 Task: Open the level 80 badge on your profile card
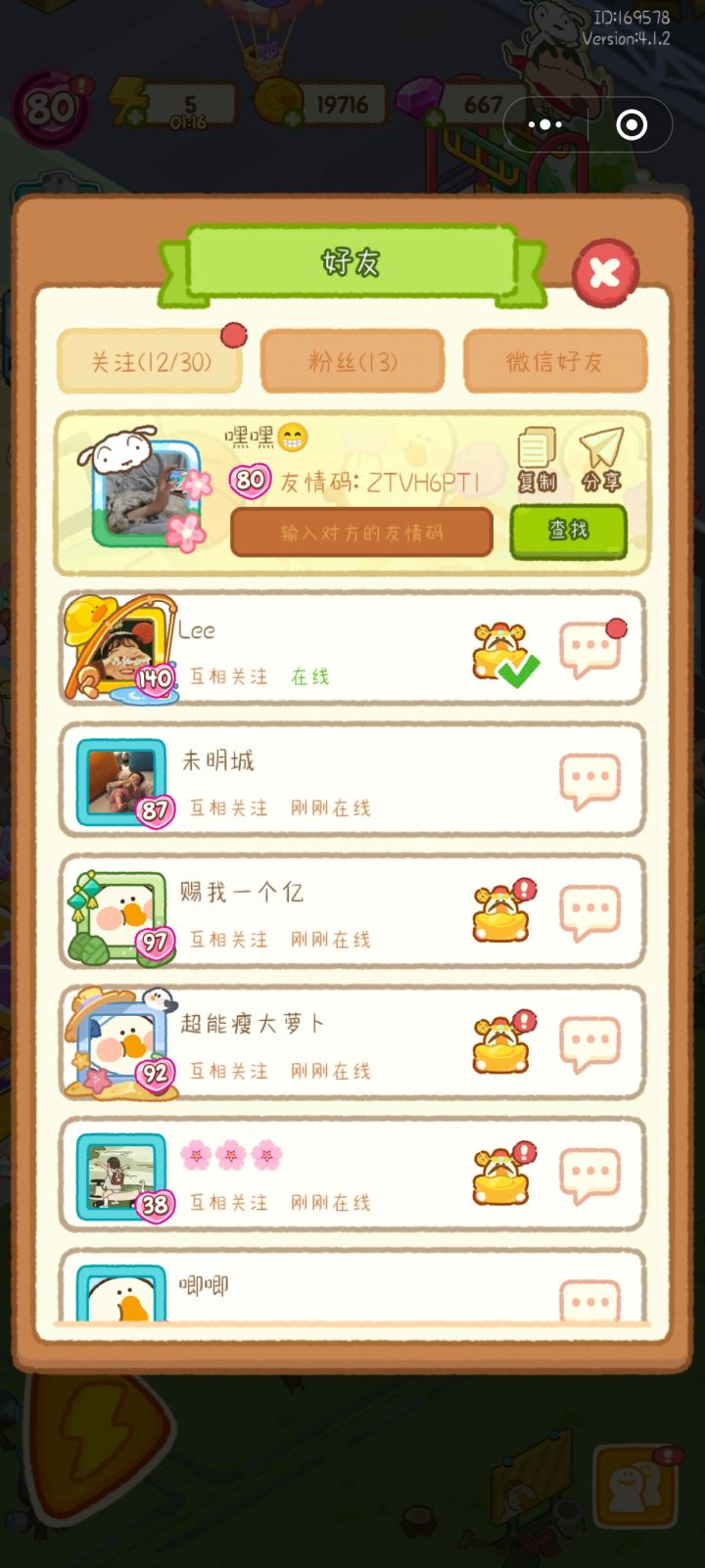(x=246, y=482)
